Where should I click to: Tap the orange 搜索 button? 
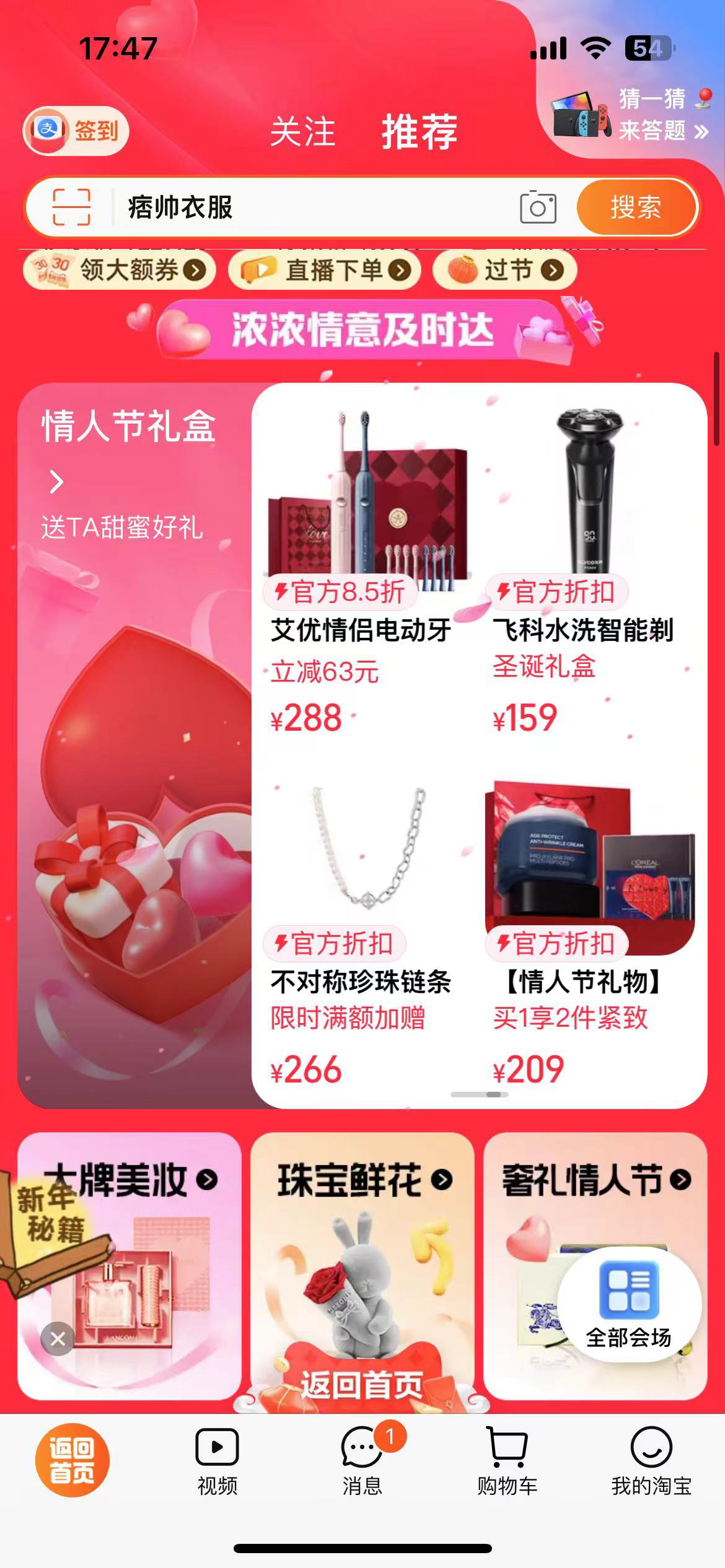[x=636, y=207]
